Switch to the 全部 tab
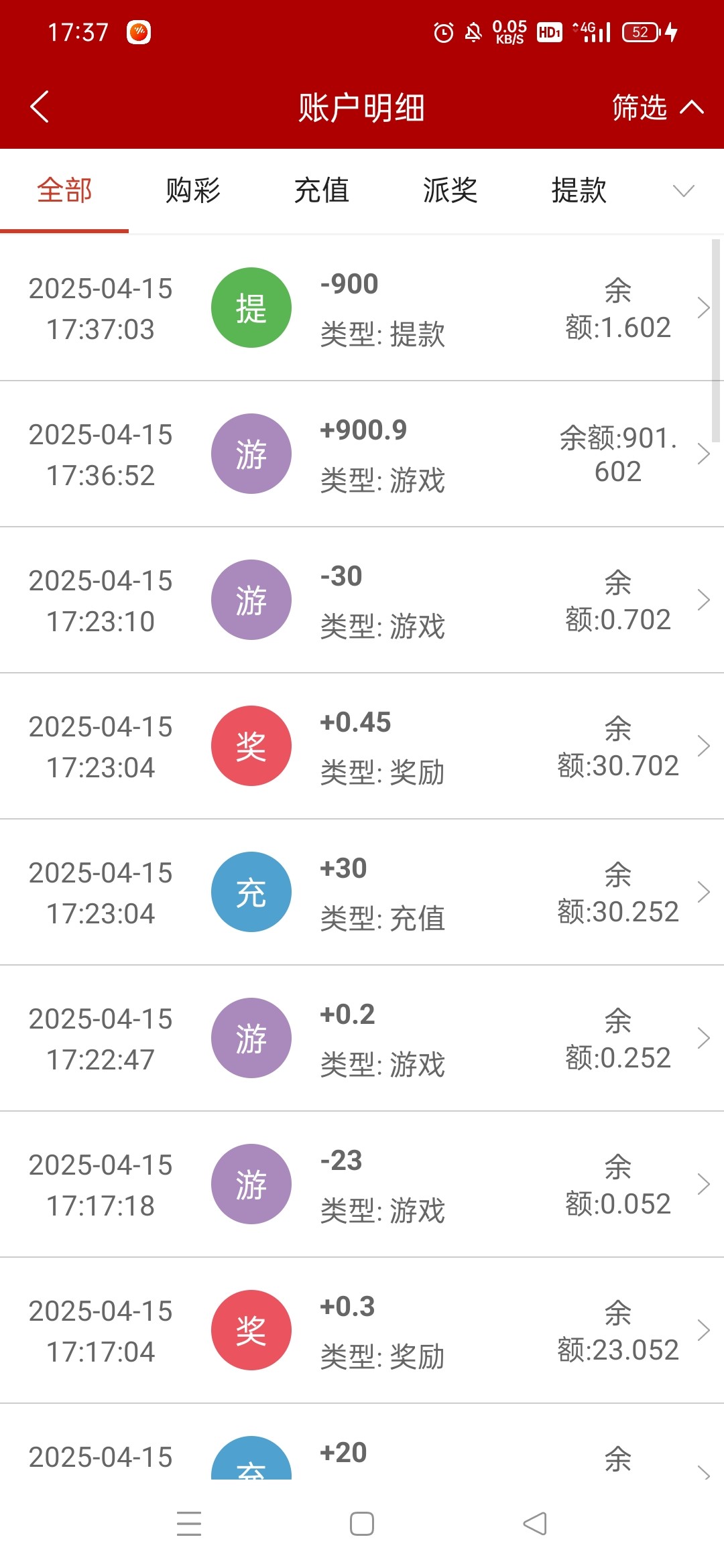The height and width of the screenshot is (1568, 724). tap(64, 191)
